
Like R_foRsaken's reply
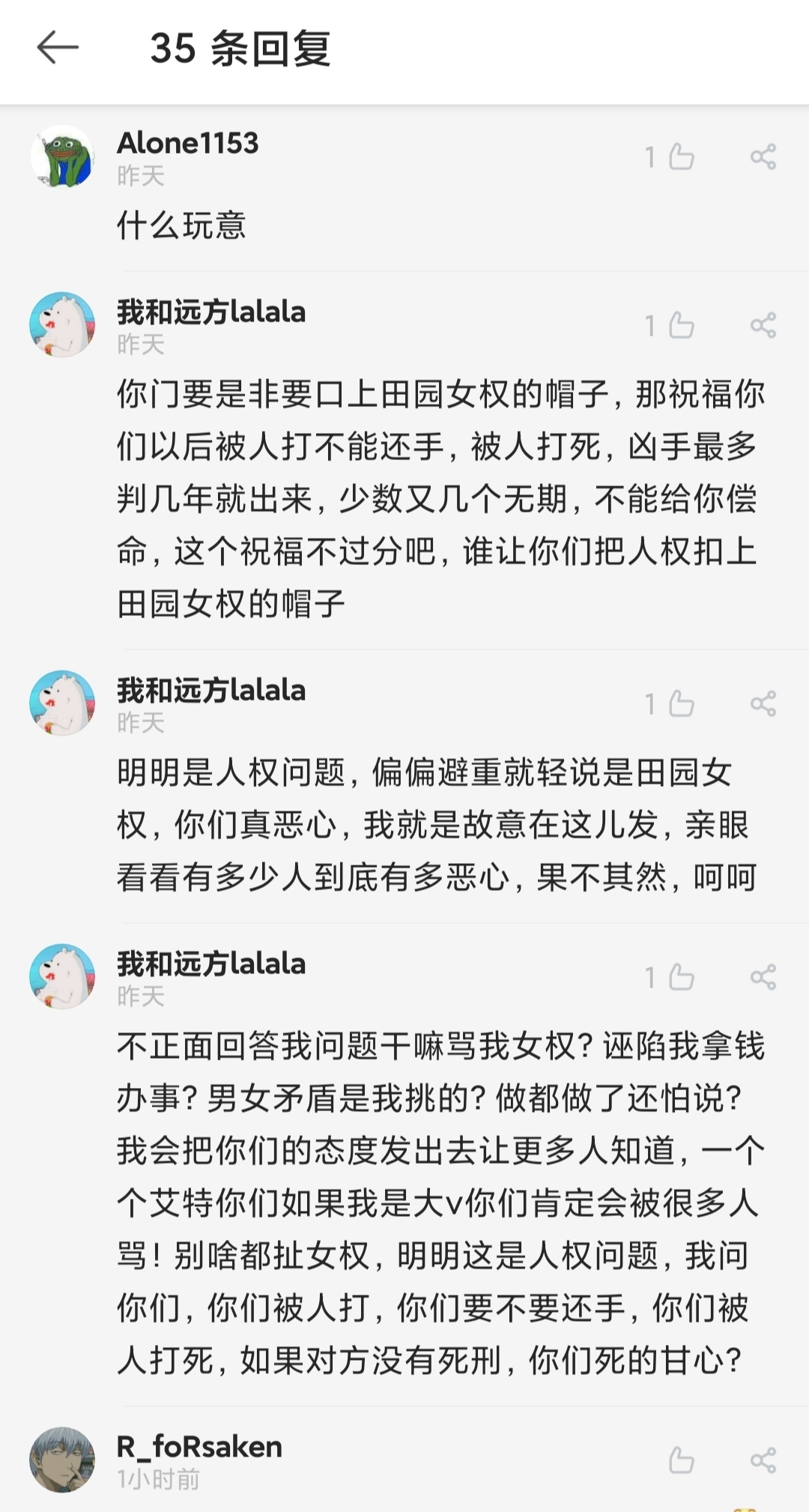tap(680, 1460)
